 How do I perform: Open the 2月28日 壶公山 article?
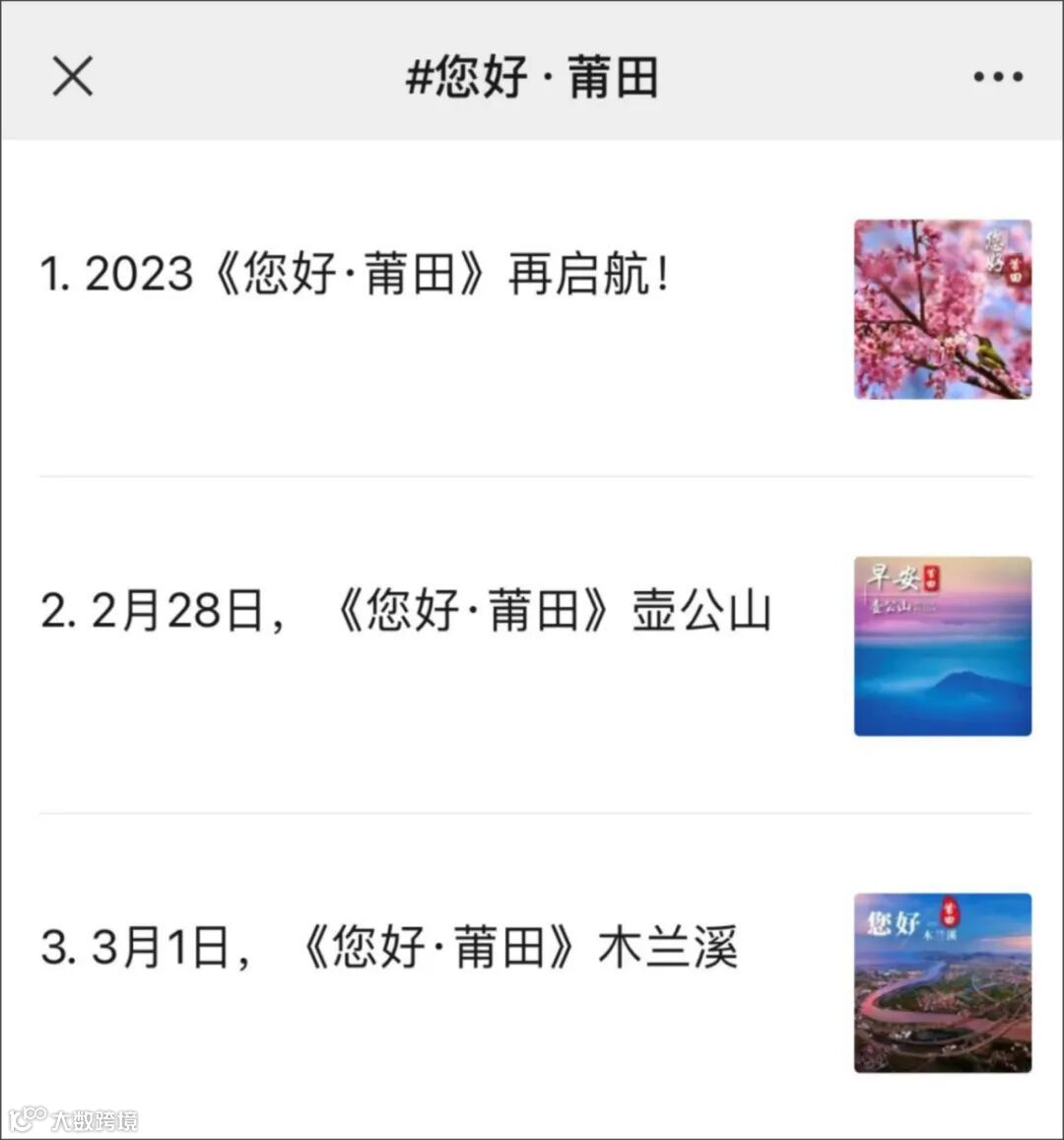[405, 611]
